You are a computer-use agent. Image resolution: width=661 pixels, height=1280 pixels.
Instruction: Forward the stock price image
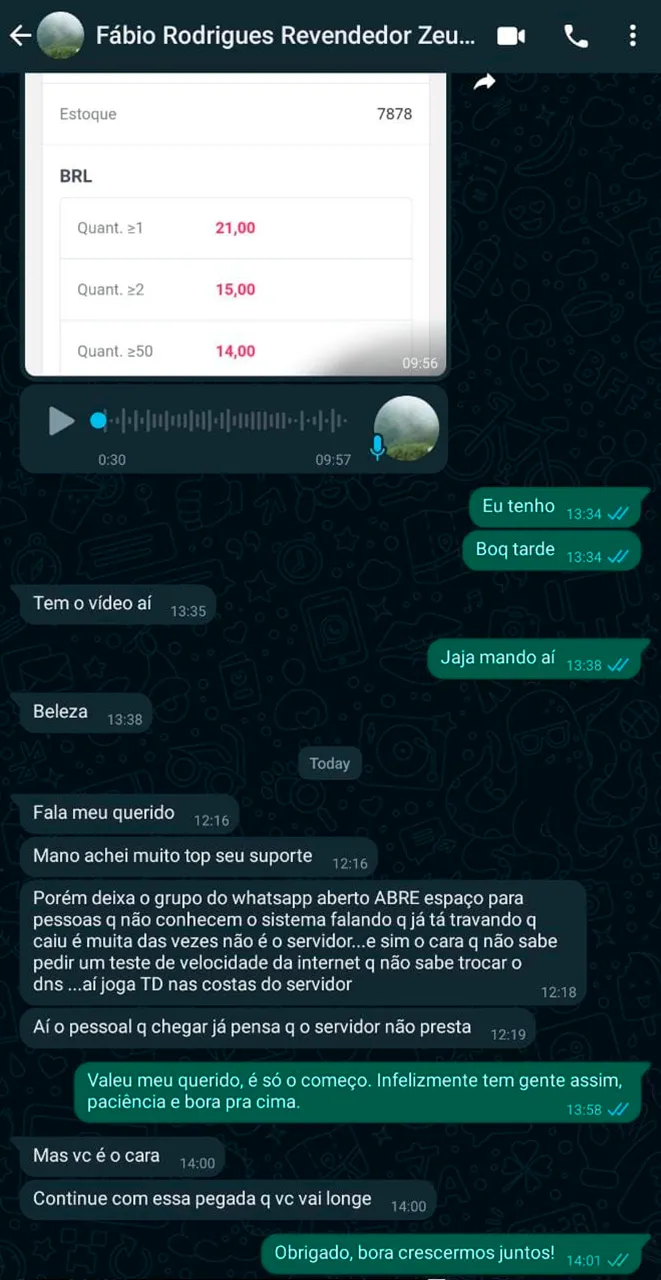pyautogui.click(x=484, y=83)
